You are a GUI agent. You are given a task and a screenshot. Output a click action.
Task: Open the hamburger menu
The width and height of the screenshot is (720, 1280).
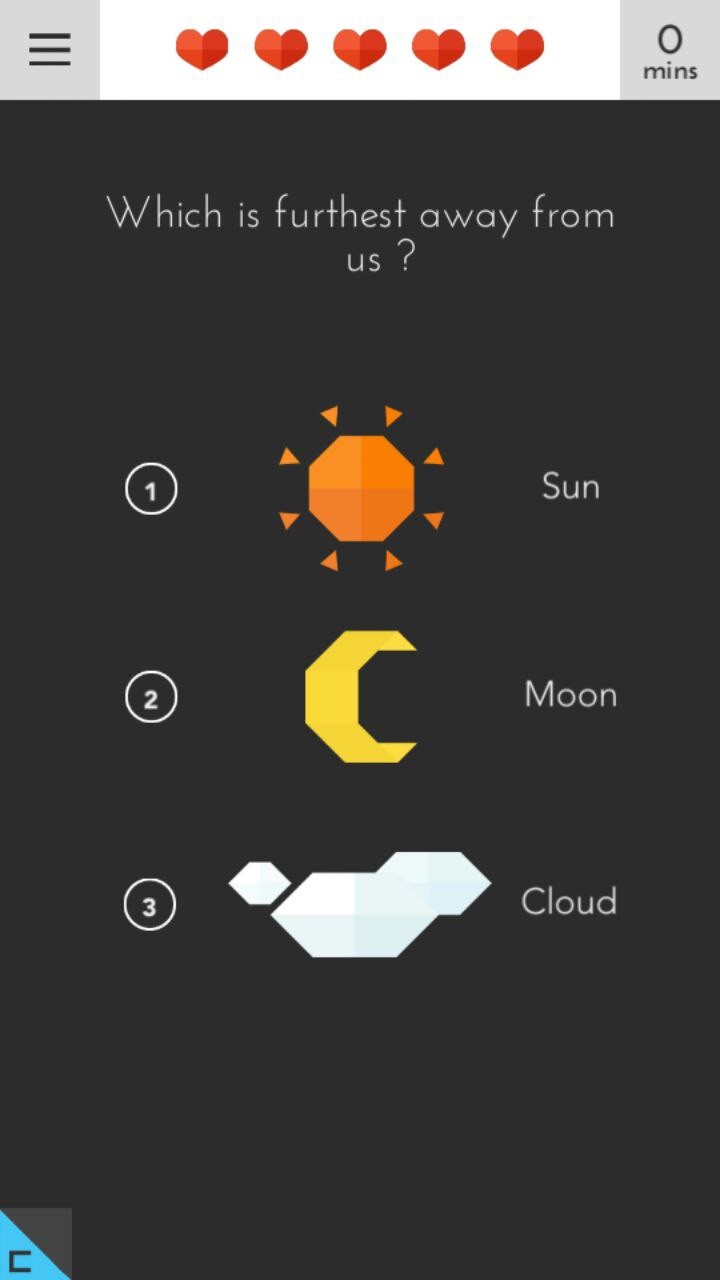coord(49,49)
